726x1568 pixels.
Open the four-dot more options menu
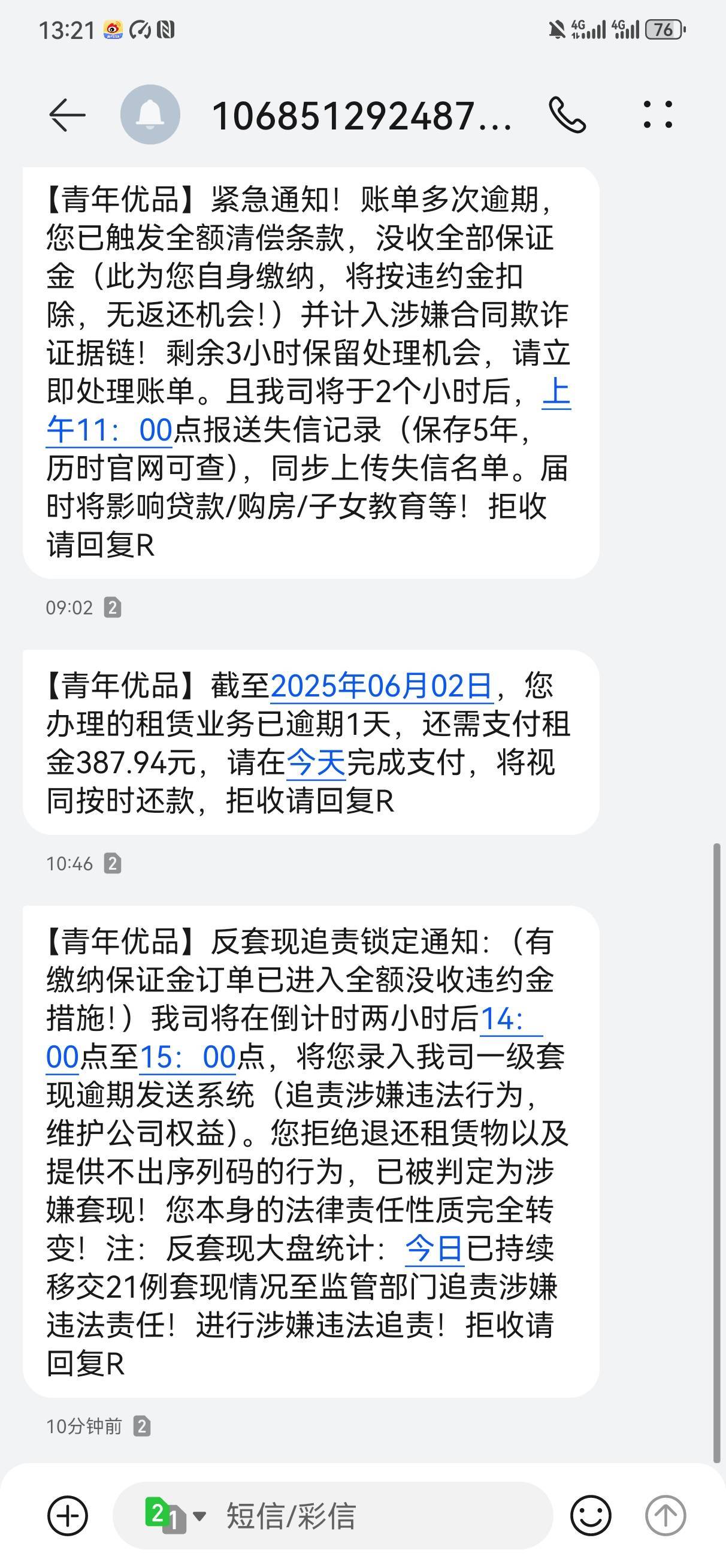(658, 114)
